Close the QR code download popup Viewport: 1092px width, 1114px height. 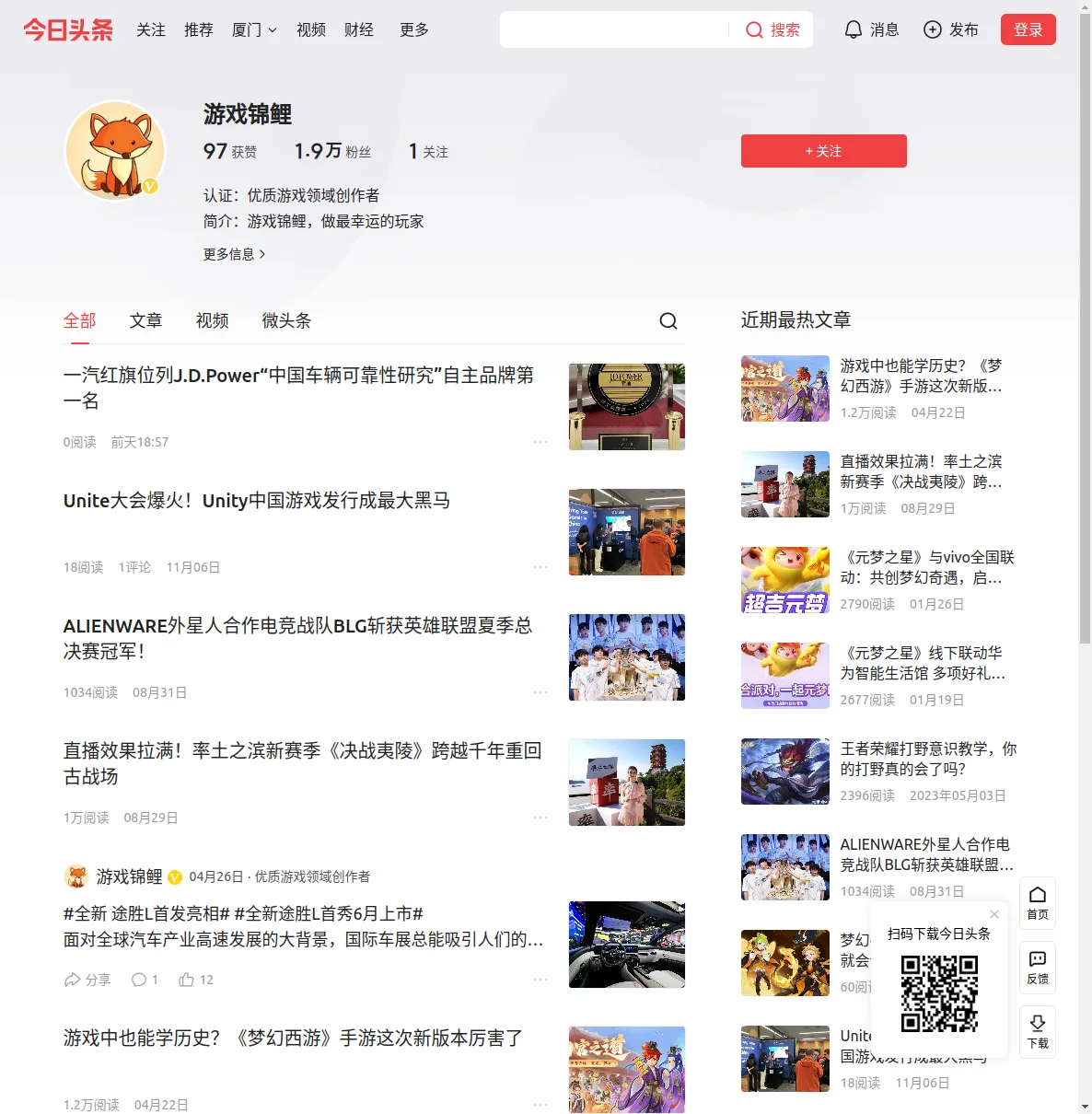click(994, 914)
